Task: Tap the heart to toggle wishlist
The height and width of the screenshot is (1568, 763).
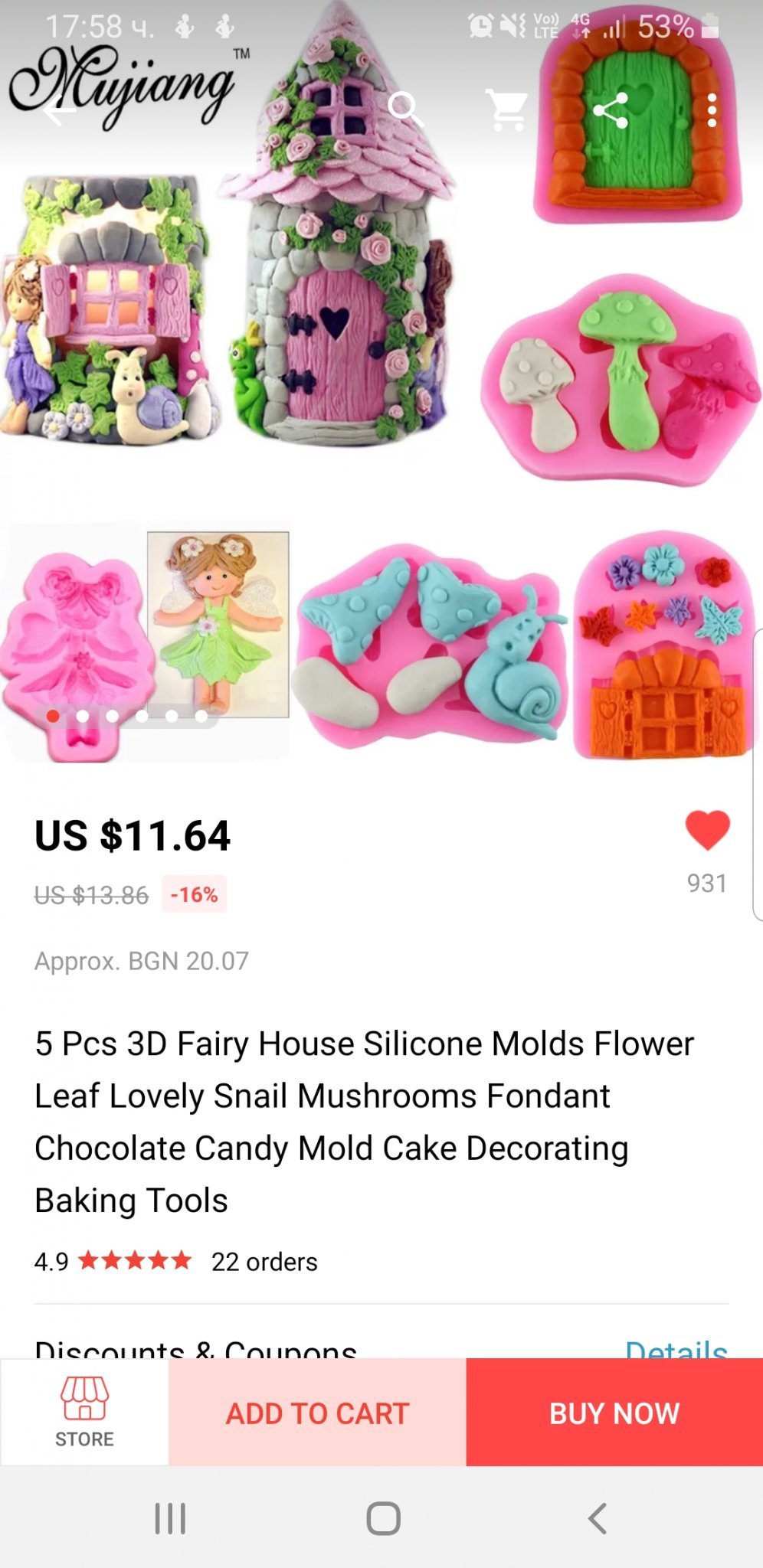Action: point(707,831)
